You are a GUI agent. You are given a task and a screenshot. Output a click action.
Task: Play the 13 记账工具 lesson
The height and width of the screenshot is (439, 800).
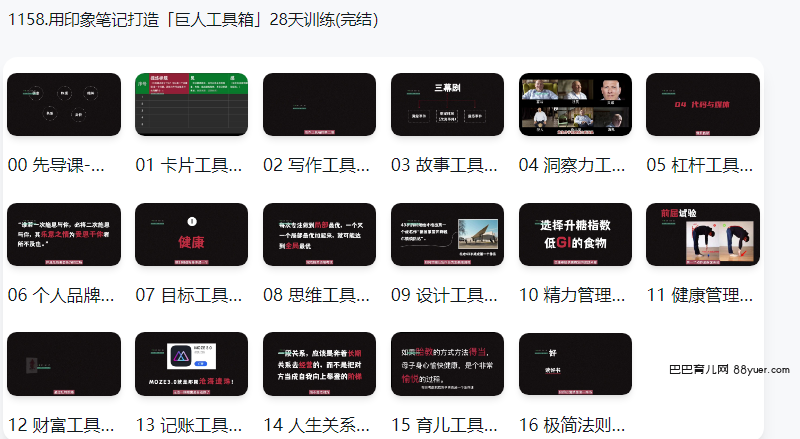tap(191, 364)
